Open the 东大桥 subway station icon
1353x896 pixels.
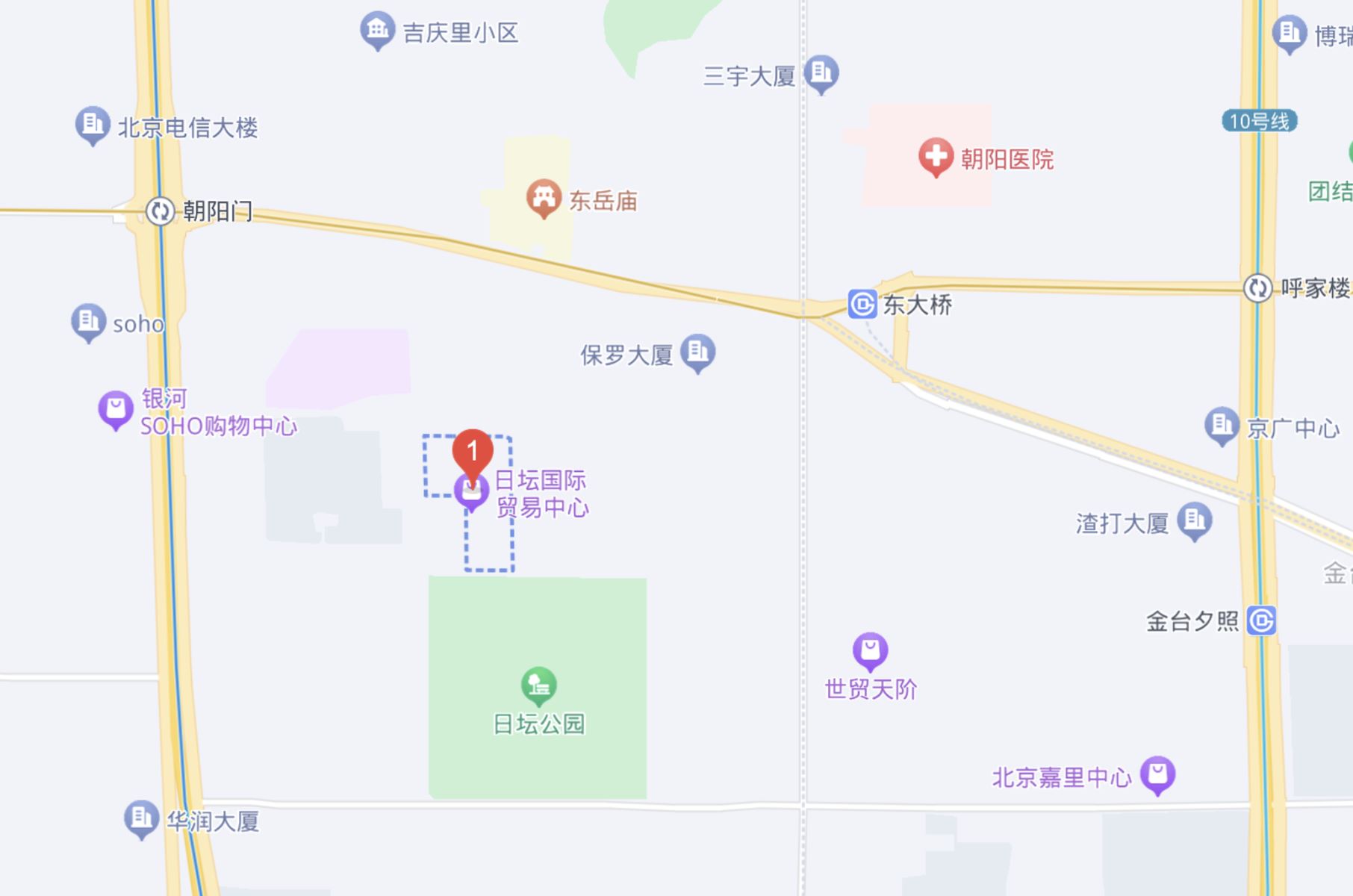click(862, 304)
